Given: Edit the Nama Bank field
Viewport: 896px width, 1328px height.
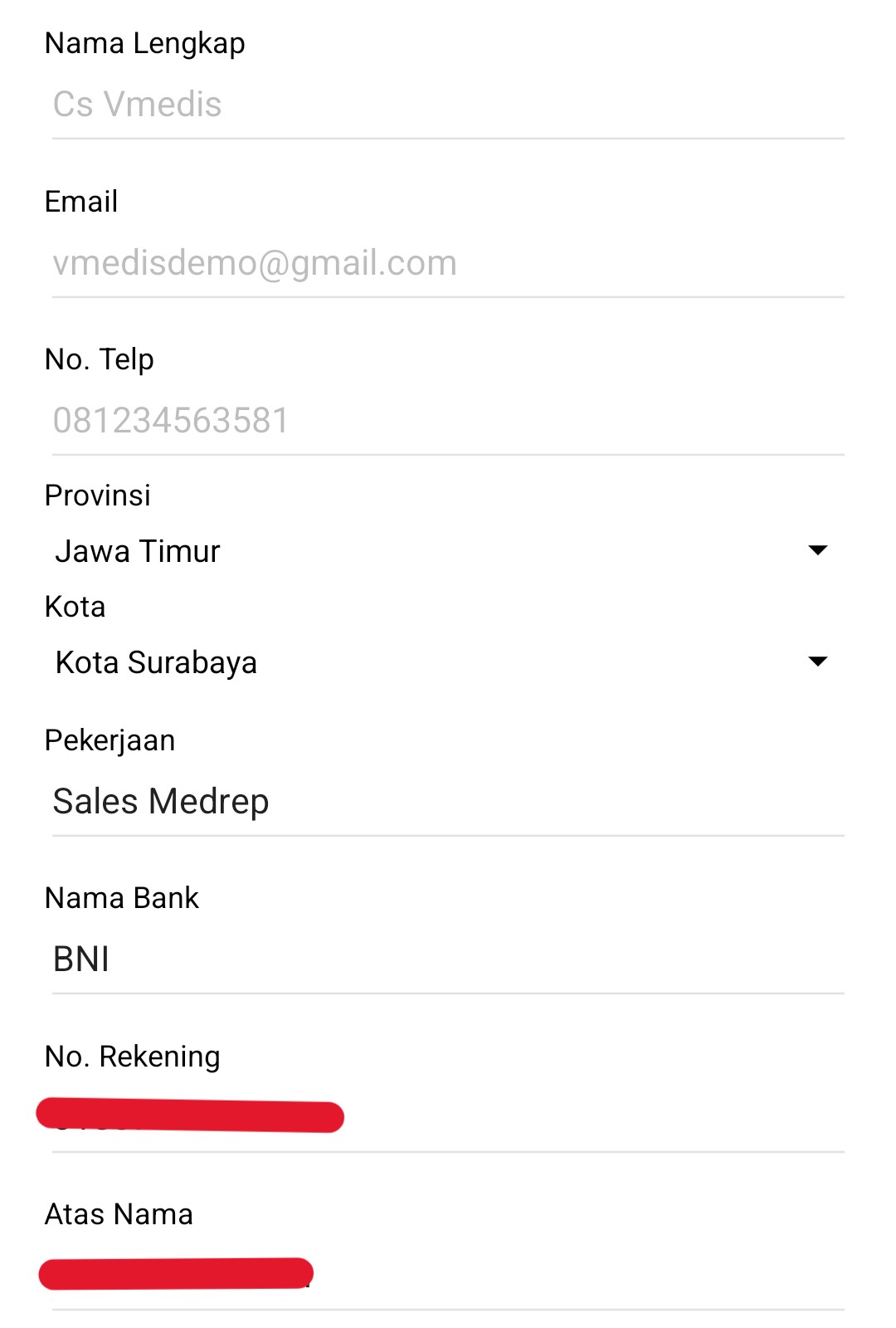Looking at the screenshot, I should tap(448, 959).
